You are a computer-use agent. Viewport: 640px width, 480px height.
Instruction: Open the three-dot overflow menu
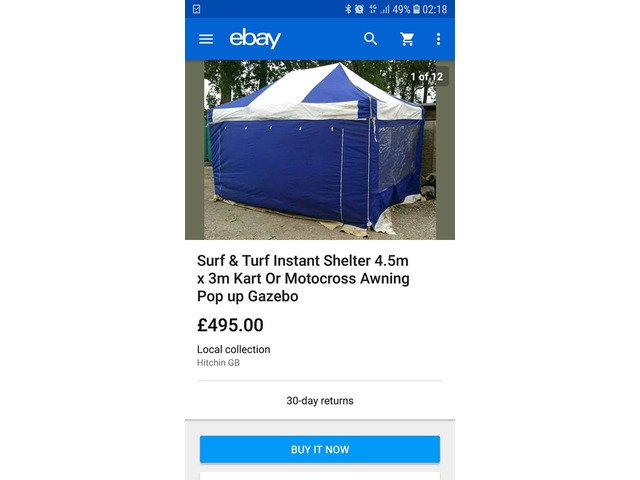point(438,39)
